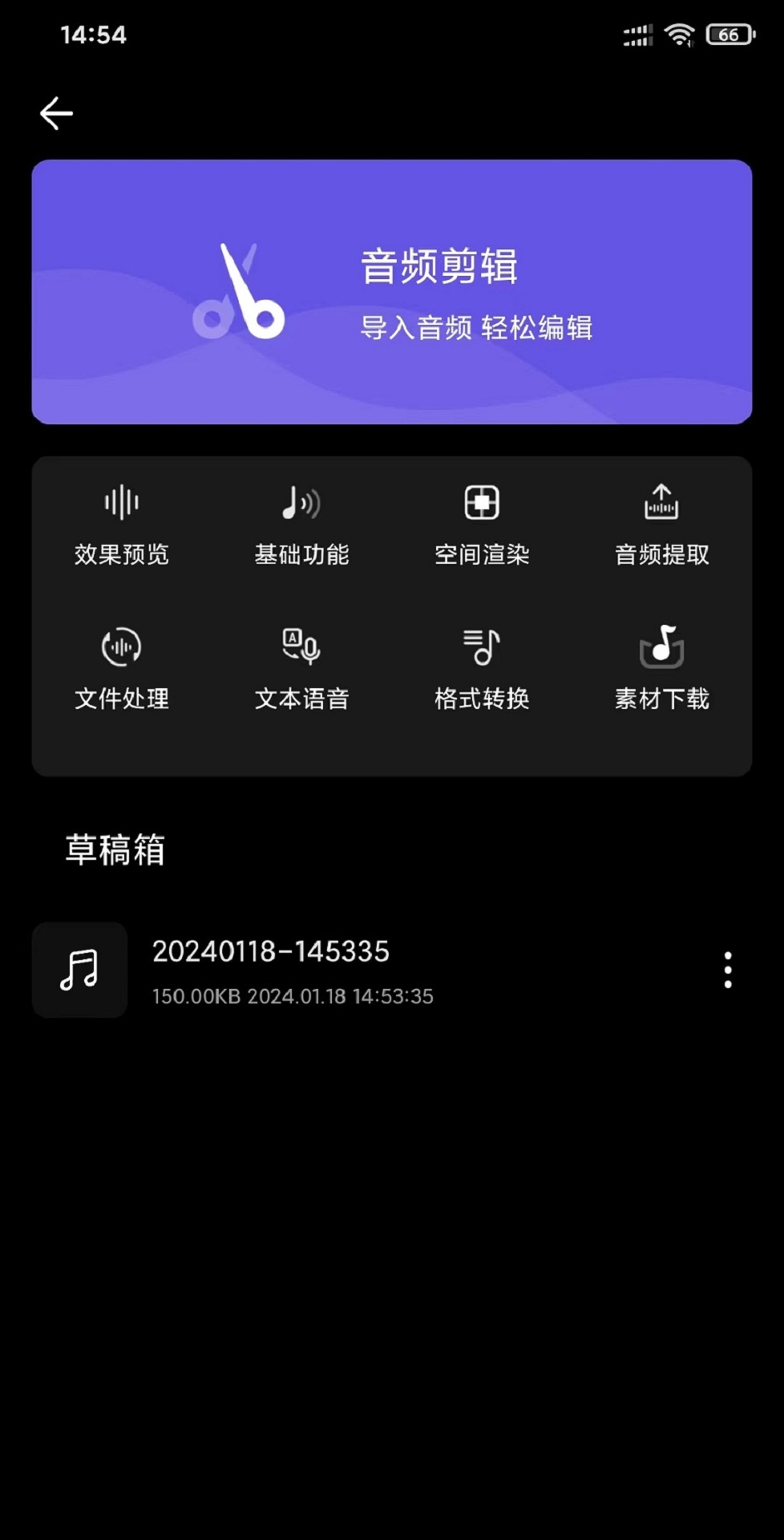Select the 基础功能 (basic functions) icon
Image resolution: width=784 pixels, height=1540 pixels.
pyautogui.click(x=301, y=525)
